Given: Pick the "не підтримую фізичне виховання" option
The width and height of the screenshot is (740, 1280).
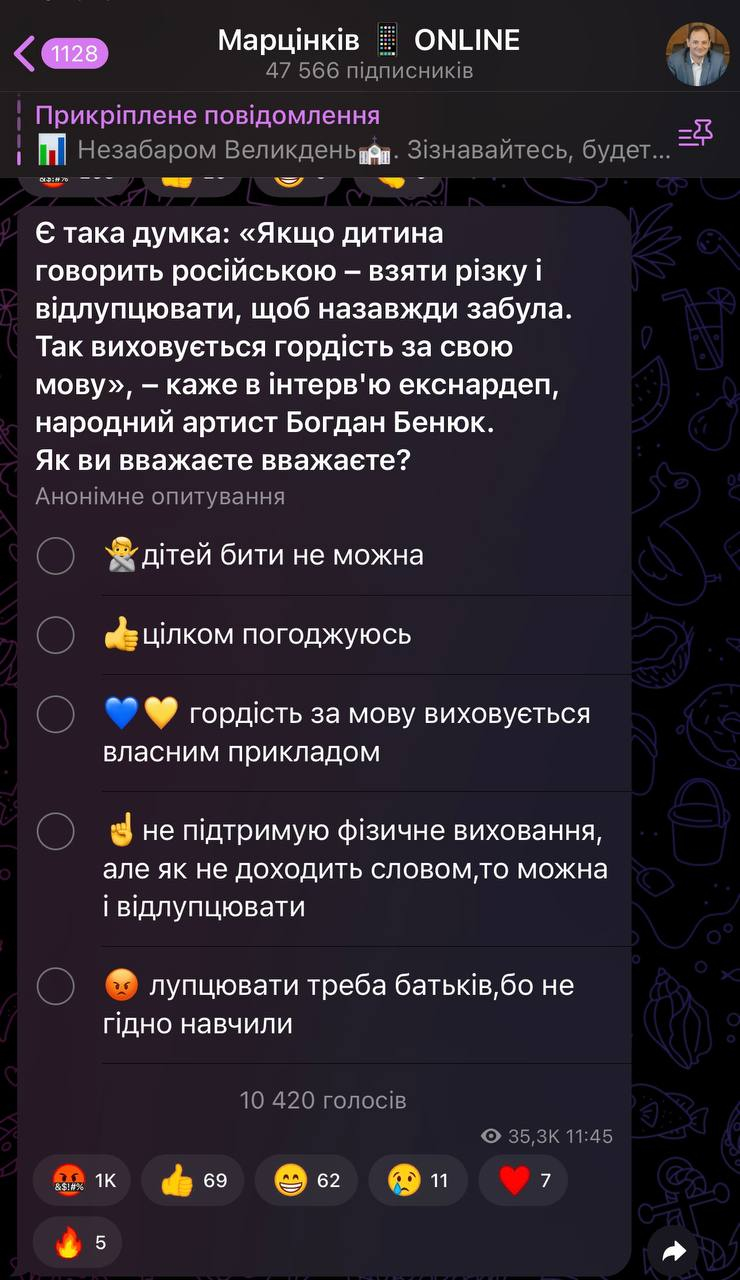Looking at the screenshot, I should pyautogui.click(x=56, y=831).
